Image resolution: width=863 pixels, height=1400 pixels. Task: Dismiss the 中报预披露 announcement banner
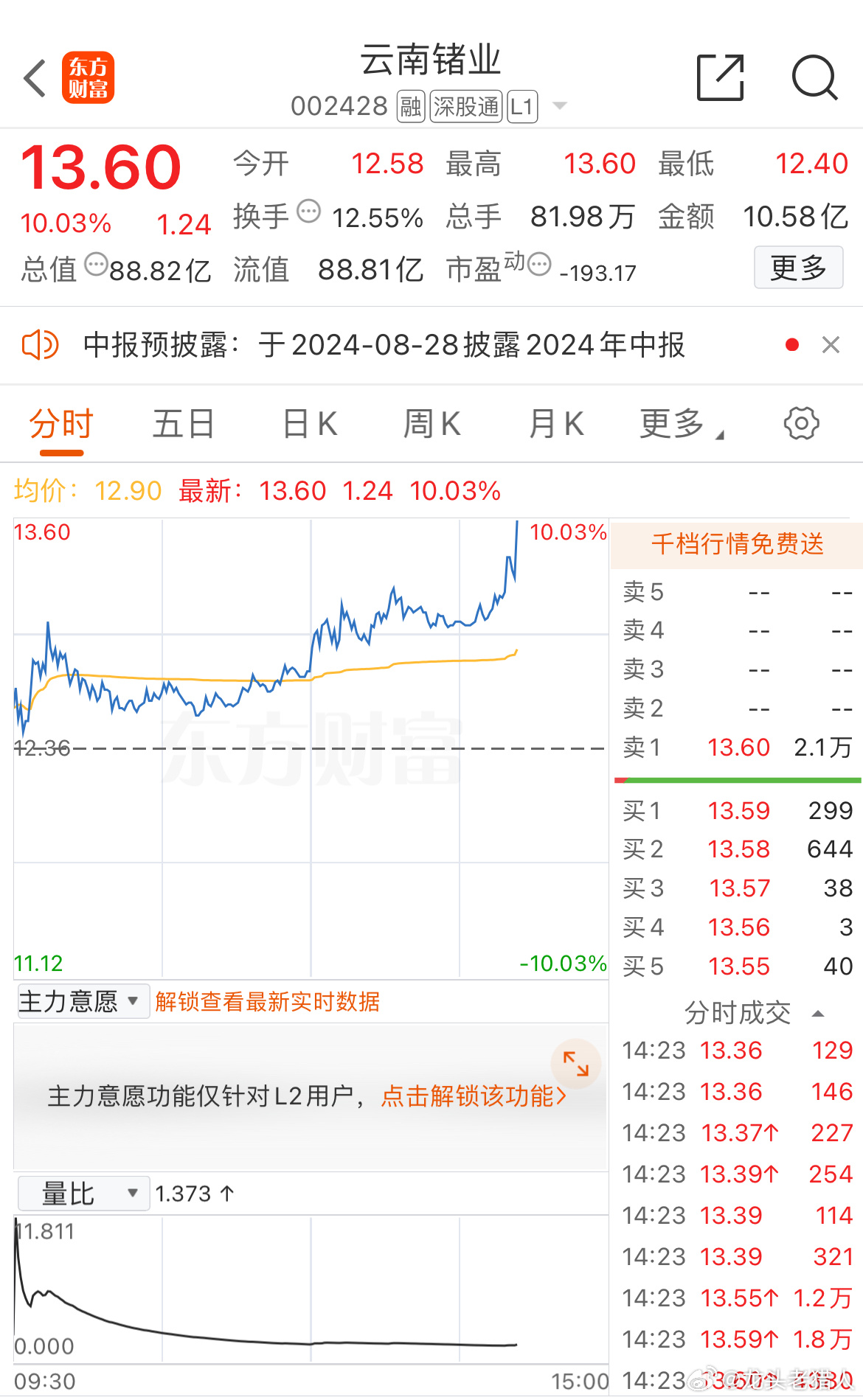pyautogui.click(x=831, y=344)
